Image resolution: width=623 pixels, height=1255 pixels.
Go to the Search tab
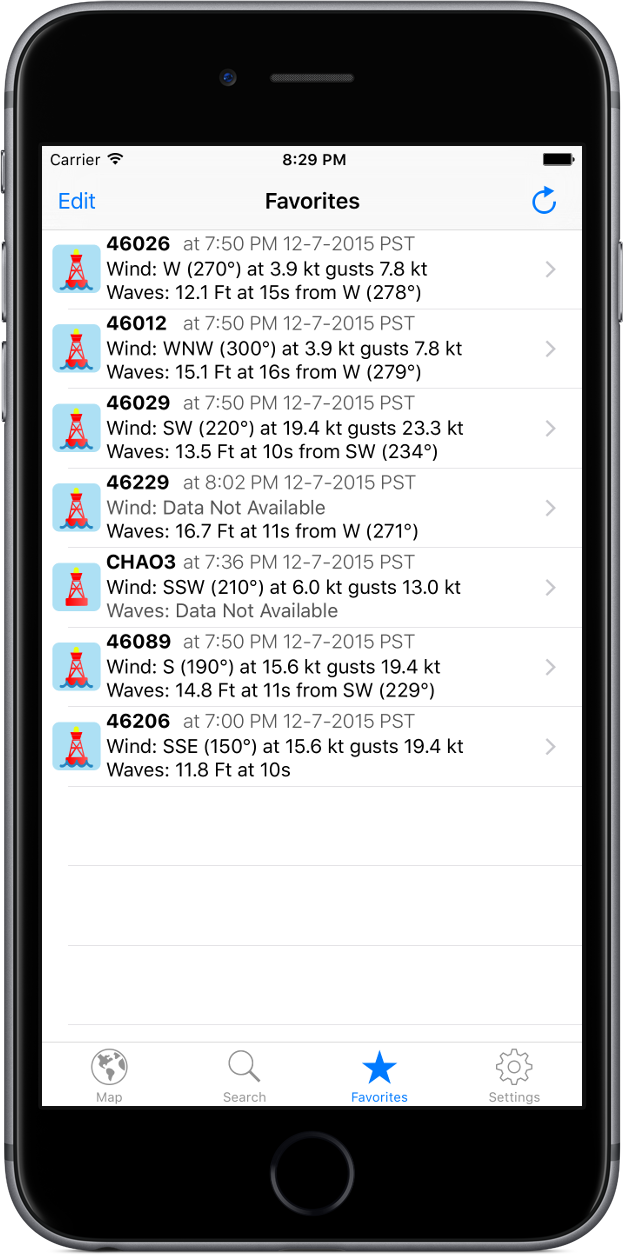tap(244, 1075)
